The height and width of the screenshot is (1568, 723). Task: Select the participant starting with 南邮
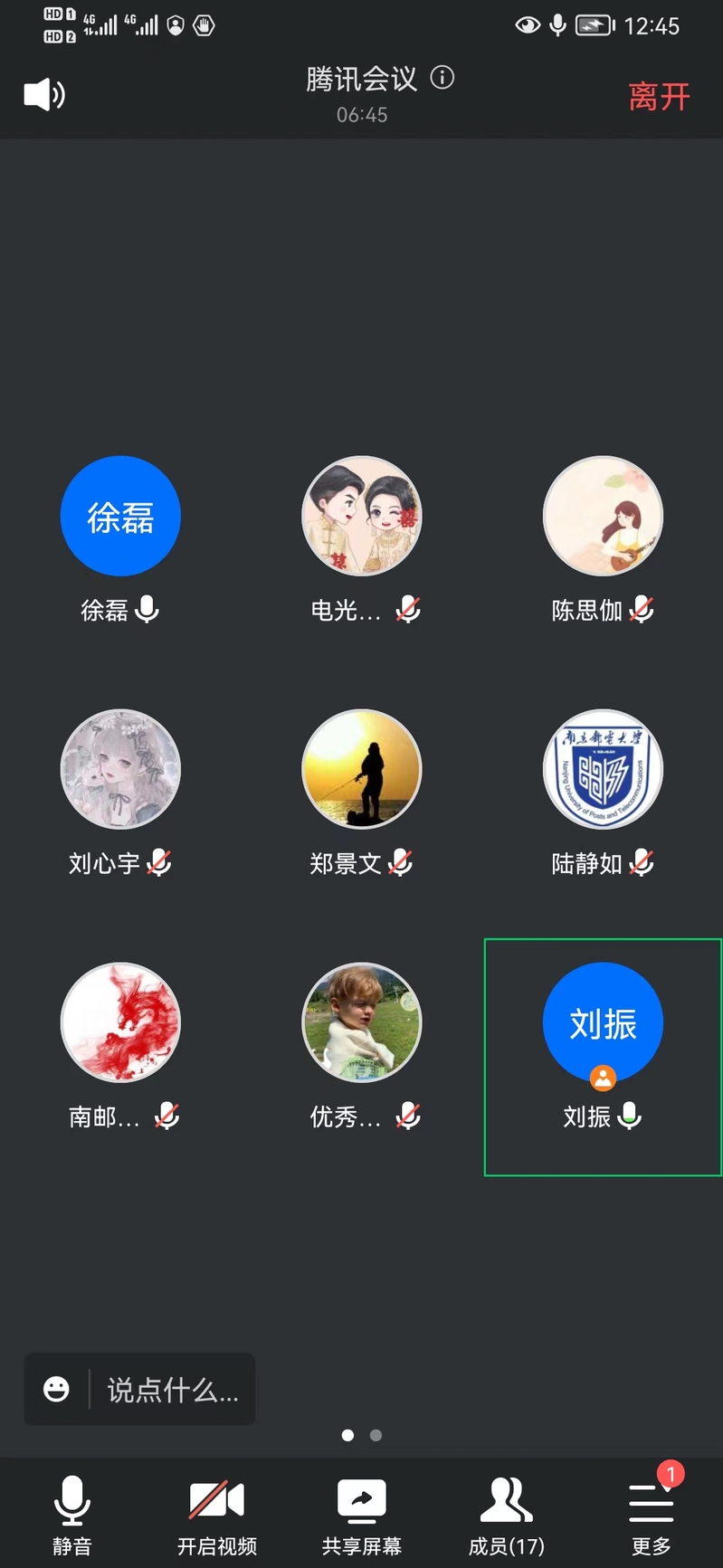(120, 1023)
